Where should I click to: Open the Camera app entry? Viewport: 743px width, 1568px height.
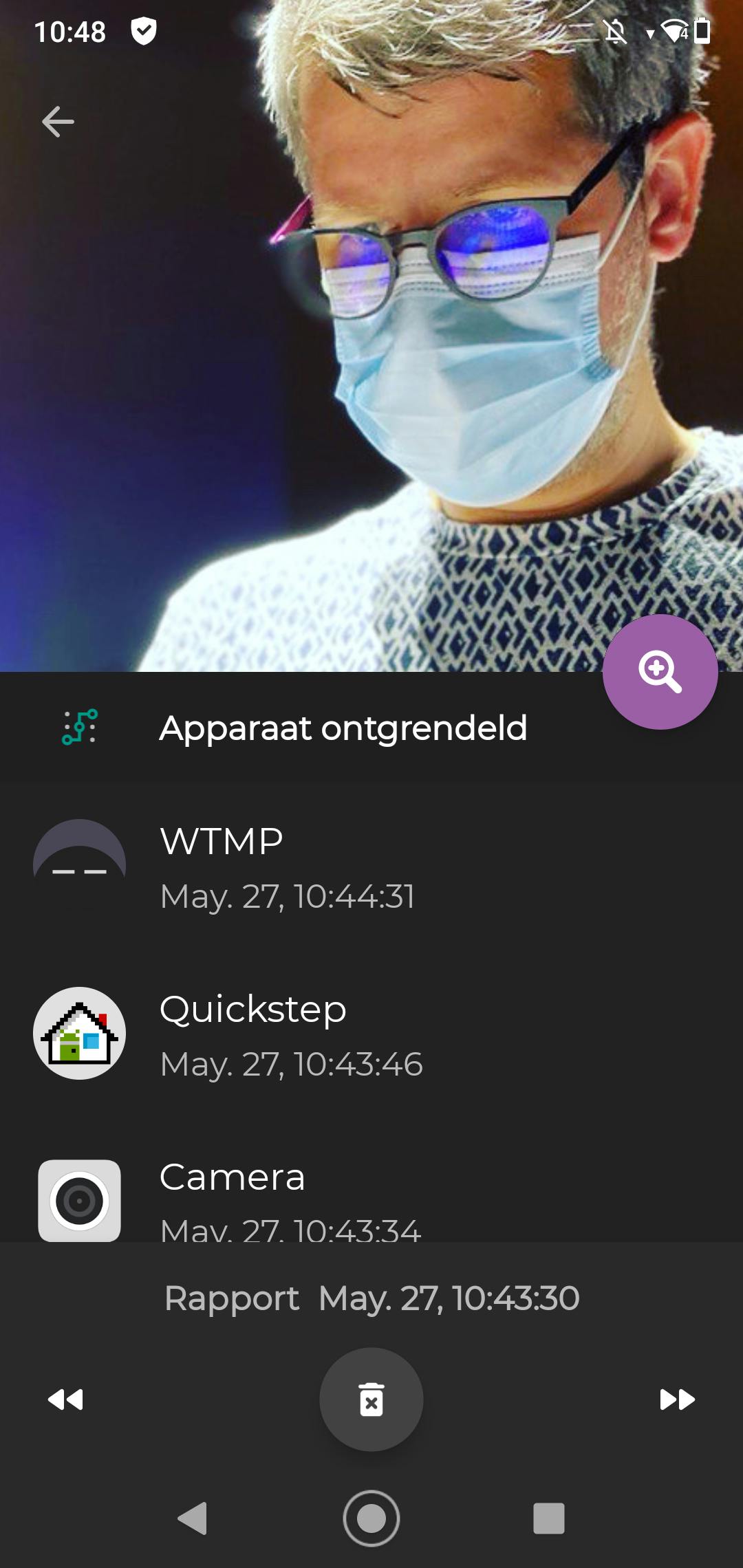click(x=371, y=1200)
